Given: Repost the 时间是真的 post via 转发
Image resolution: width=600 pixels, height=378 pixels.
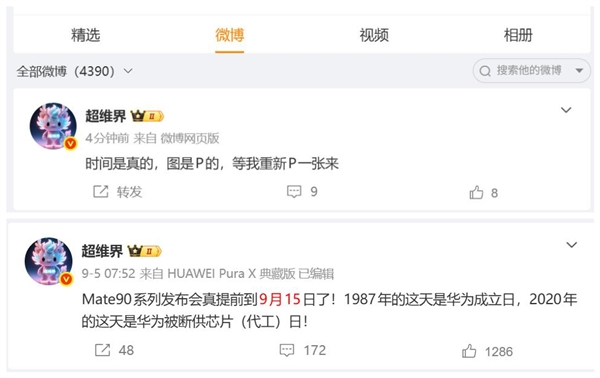Looking at the screenshot, I should (x=118, y=192).
